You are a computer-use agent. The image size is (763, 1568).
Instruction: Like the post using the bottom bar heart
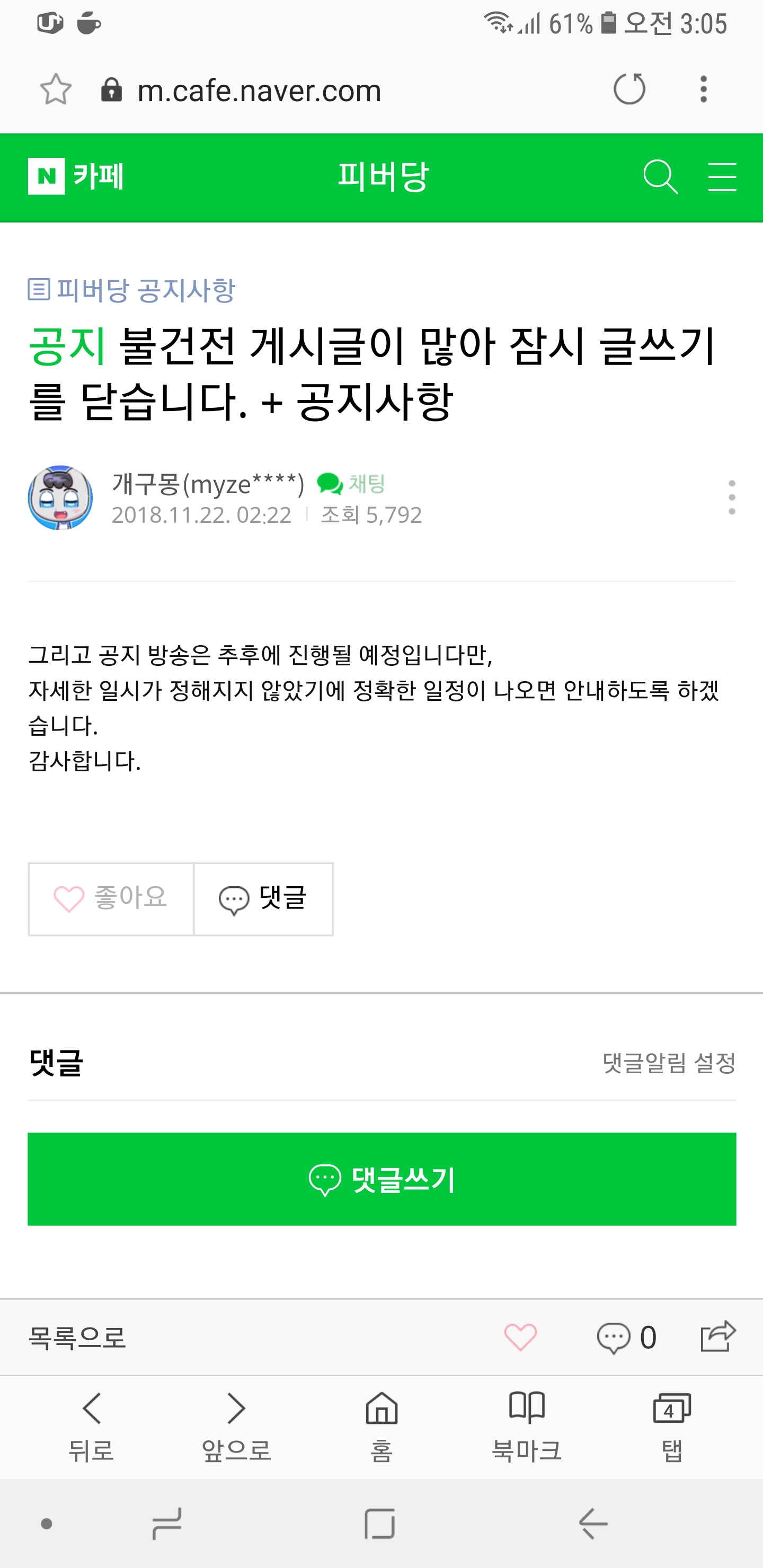pos(520,1338)
